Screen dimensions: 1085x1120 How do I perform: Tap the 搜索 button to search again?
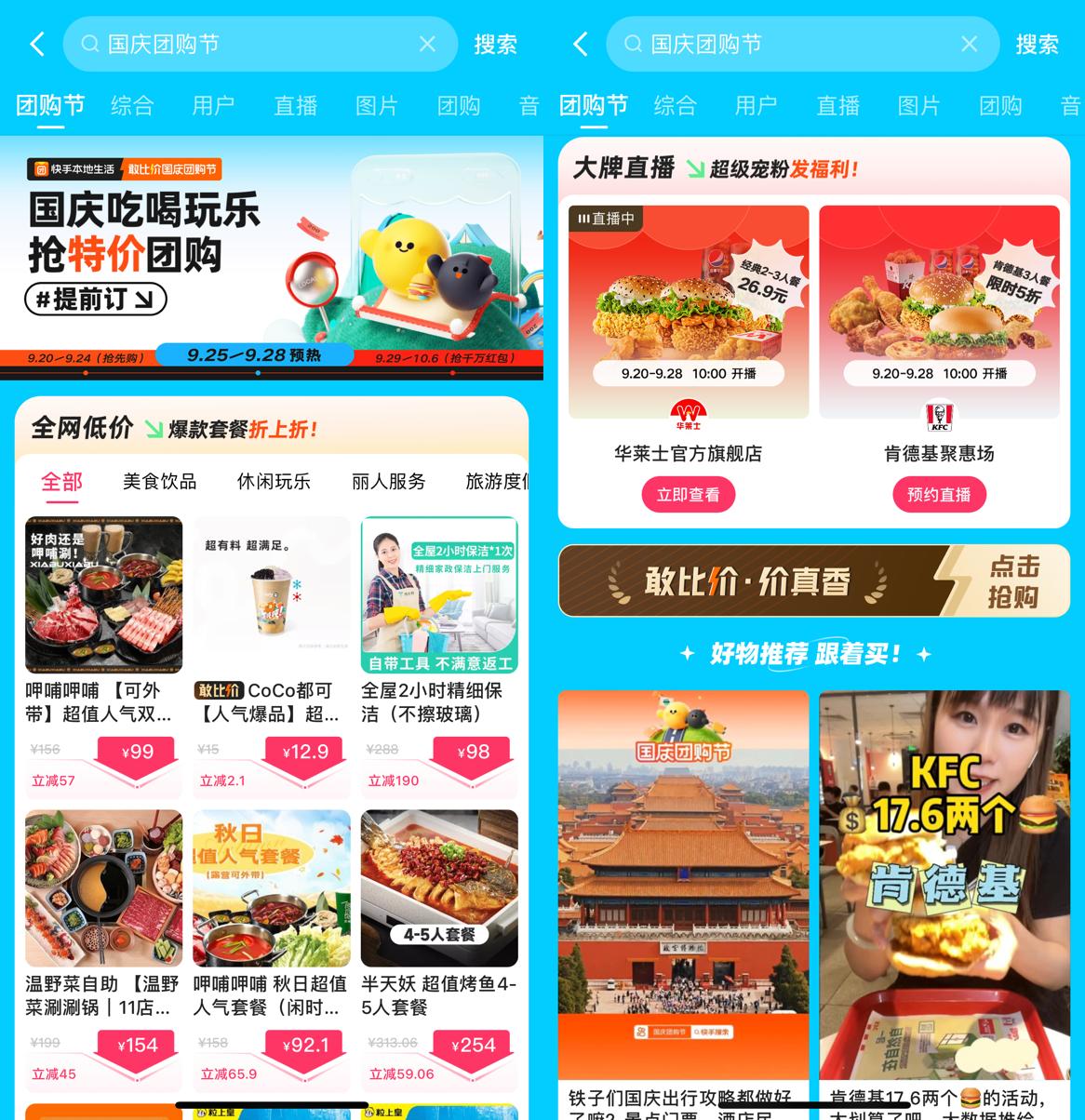(x=495, y=44)
